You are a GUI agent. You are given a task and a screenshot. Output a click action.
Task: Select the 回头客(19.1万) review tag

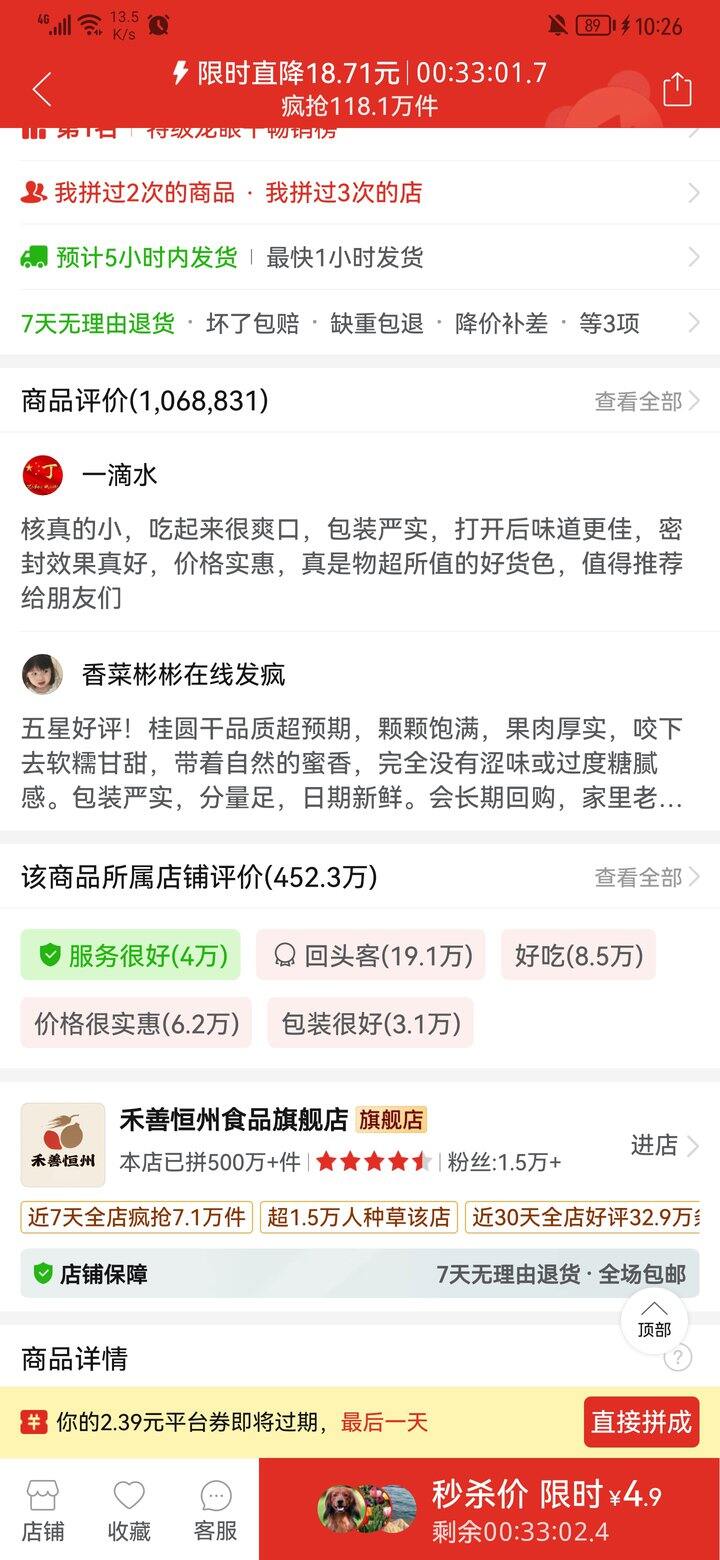[371, 955]
